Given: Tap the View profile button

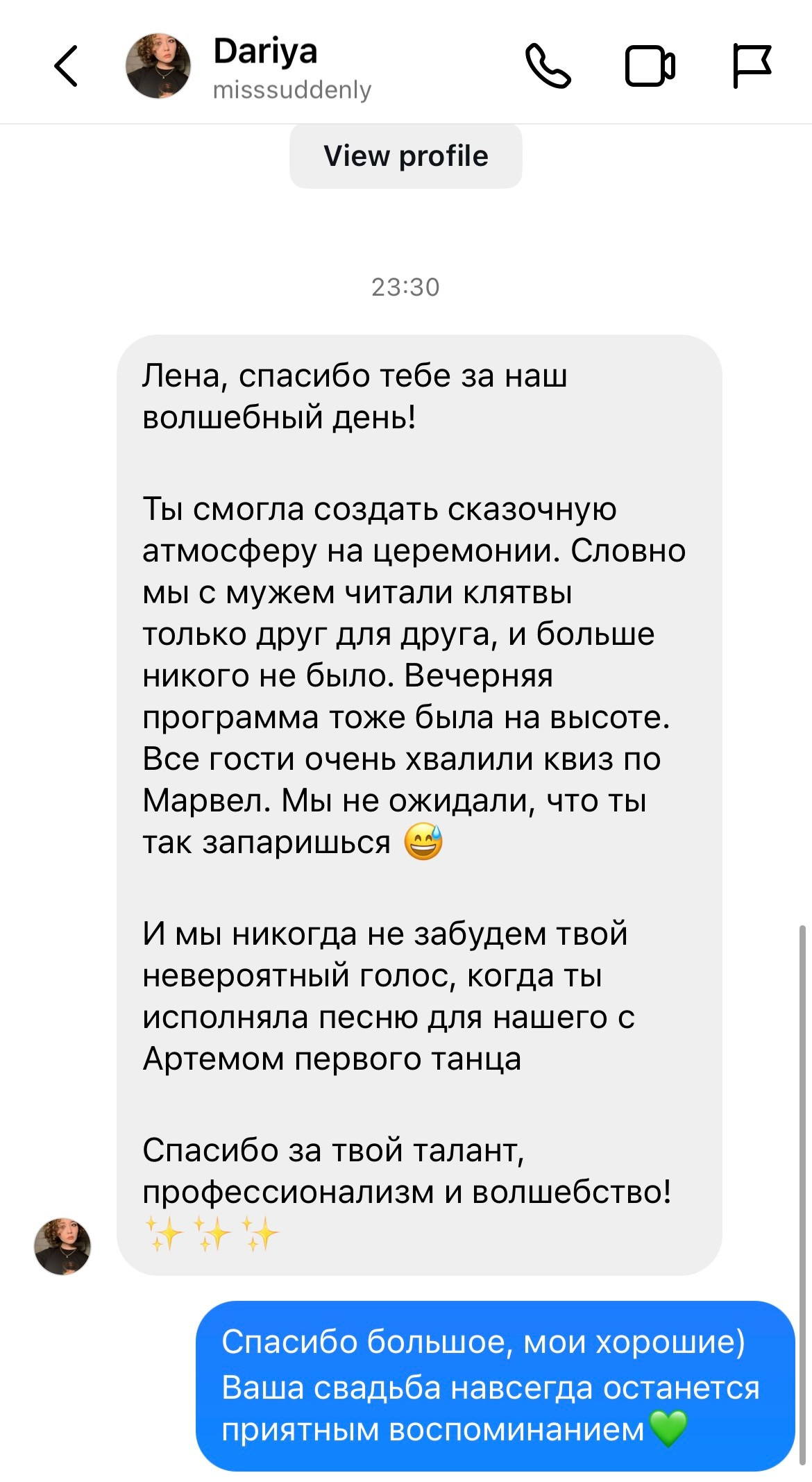Looking at the screenshot, I should pos(405,156).
